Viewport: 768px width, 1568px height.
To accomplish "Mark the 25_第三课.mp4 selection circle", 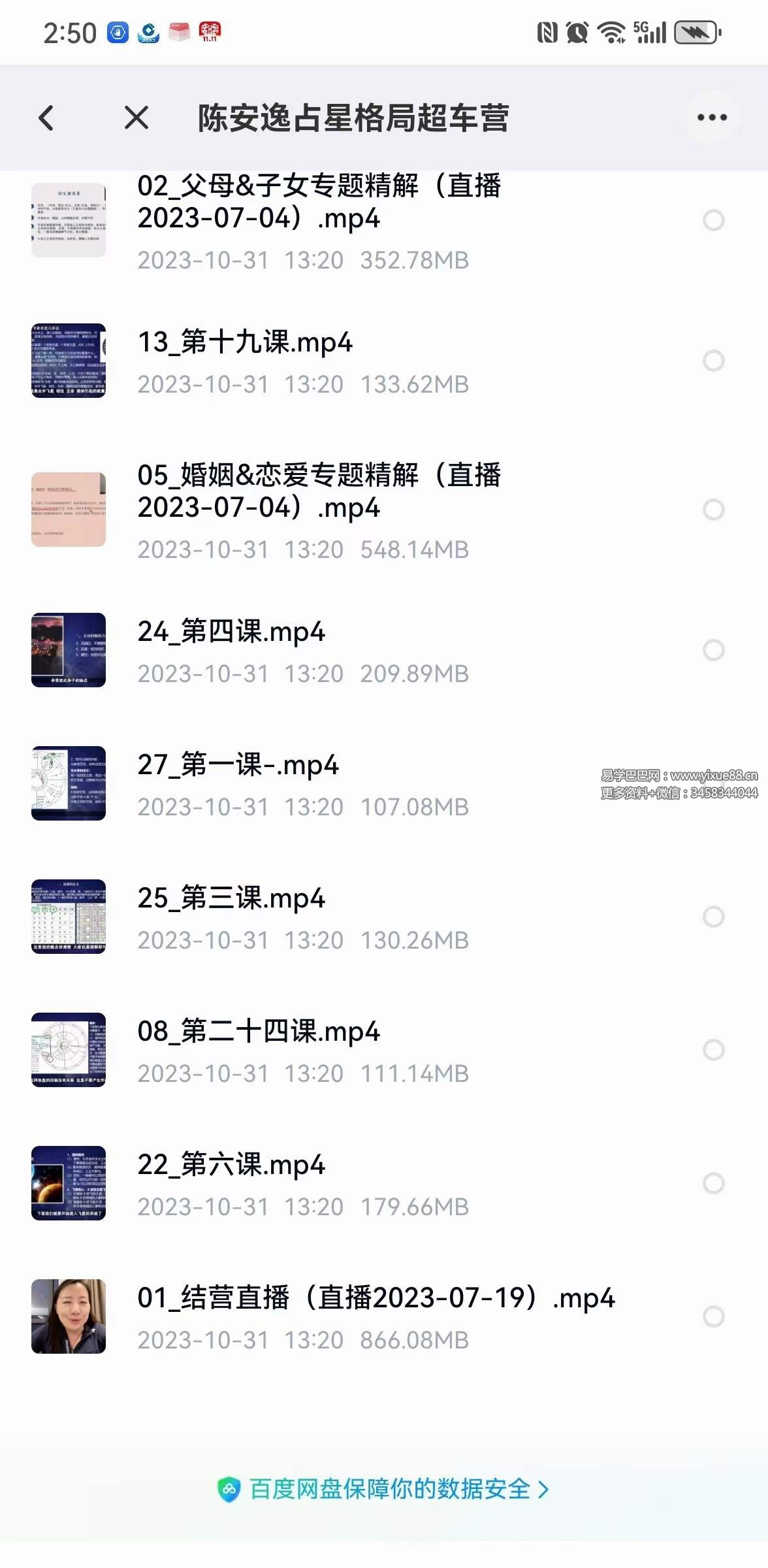I will [x=713, y=916].
